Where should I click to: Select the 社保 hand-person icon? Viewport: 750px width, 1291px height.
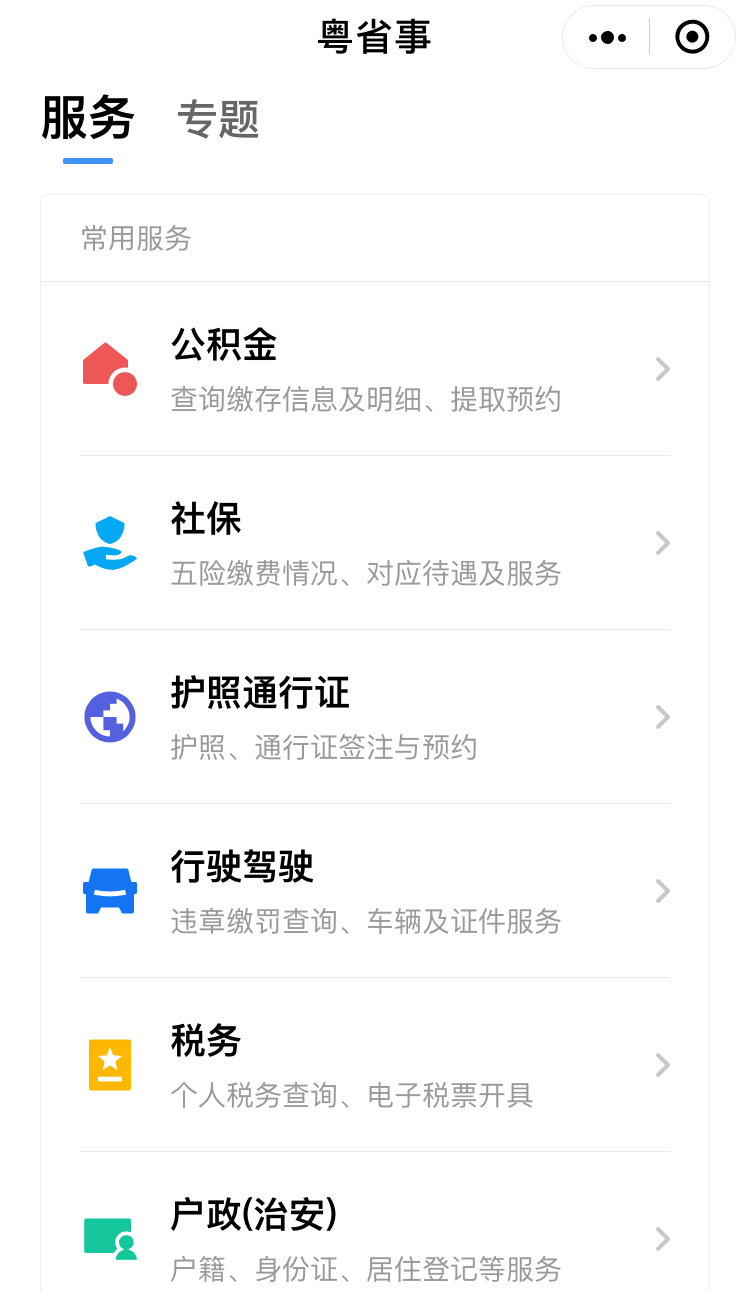[110, 542]
